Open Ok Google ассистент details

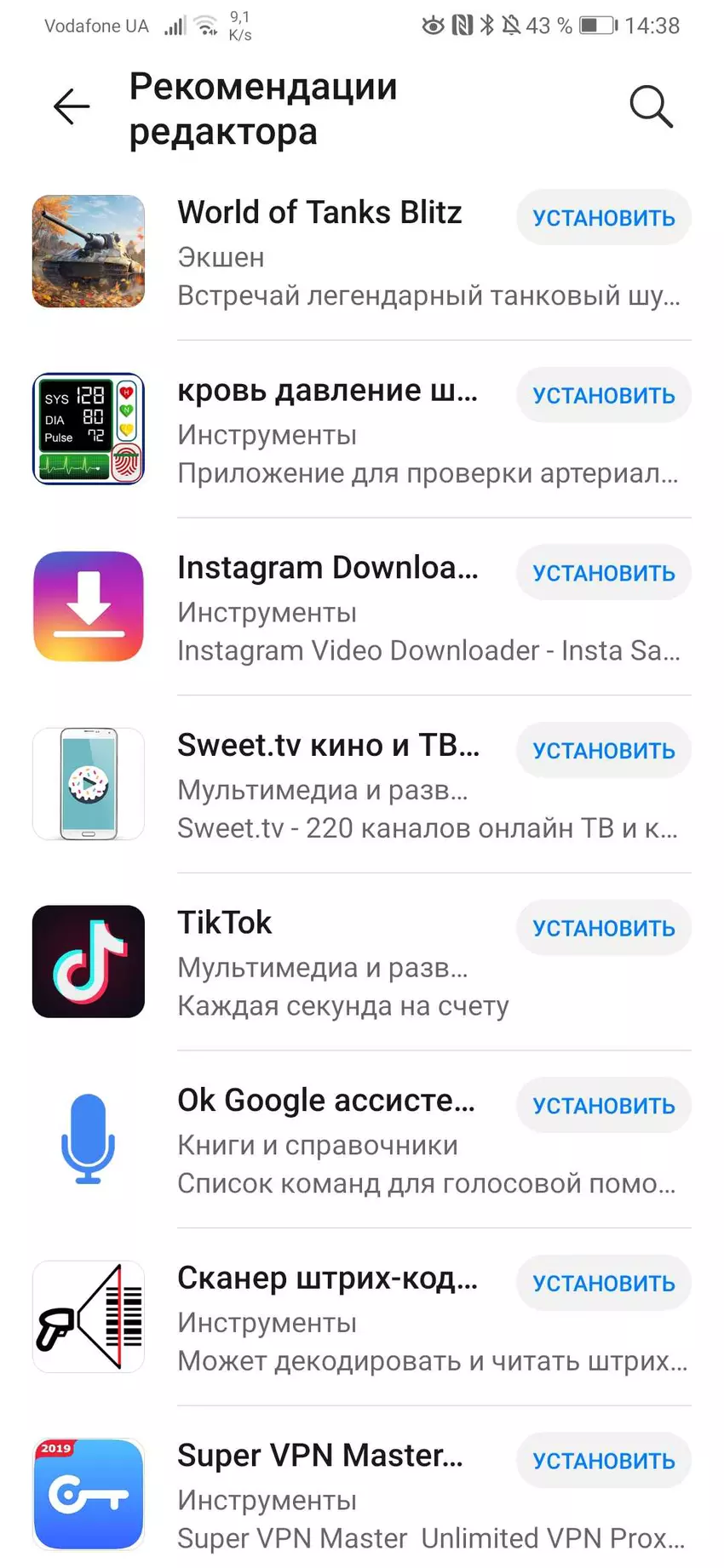point(325,1101)
